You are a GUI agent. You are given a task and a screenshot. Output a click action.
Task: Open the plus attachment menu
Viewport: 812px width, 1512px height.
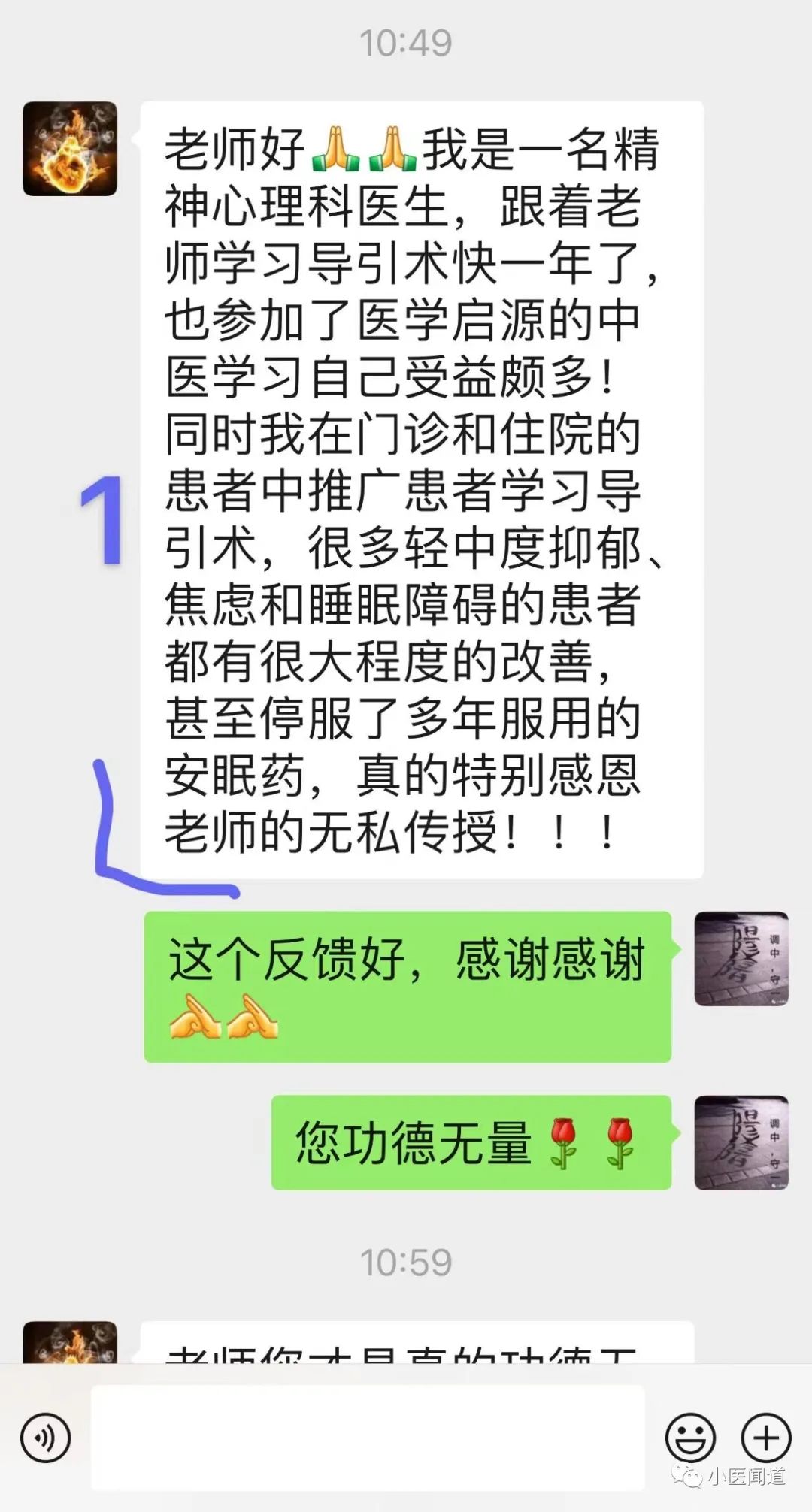765,1438
